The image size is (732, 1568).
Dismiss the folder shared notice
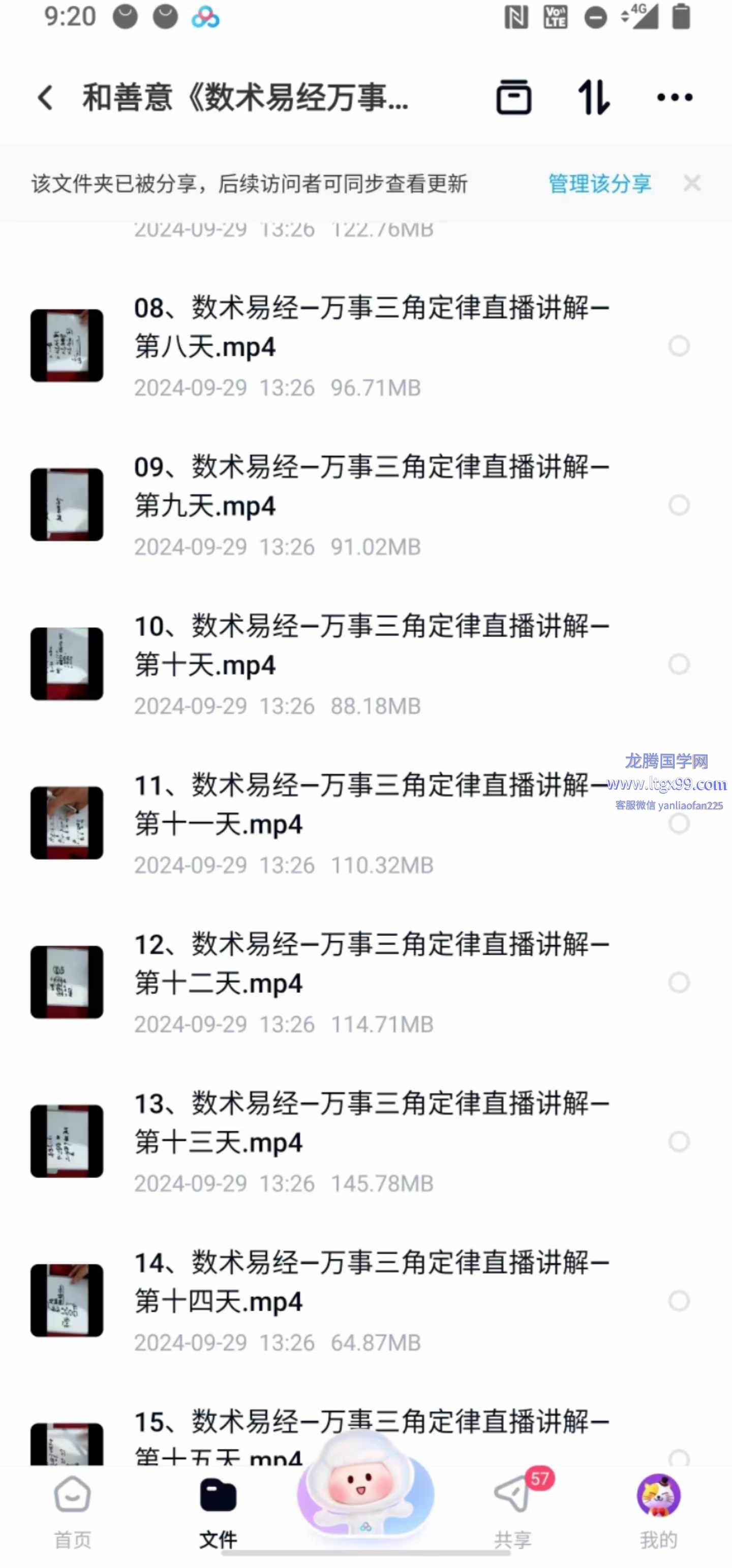692,183
